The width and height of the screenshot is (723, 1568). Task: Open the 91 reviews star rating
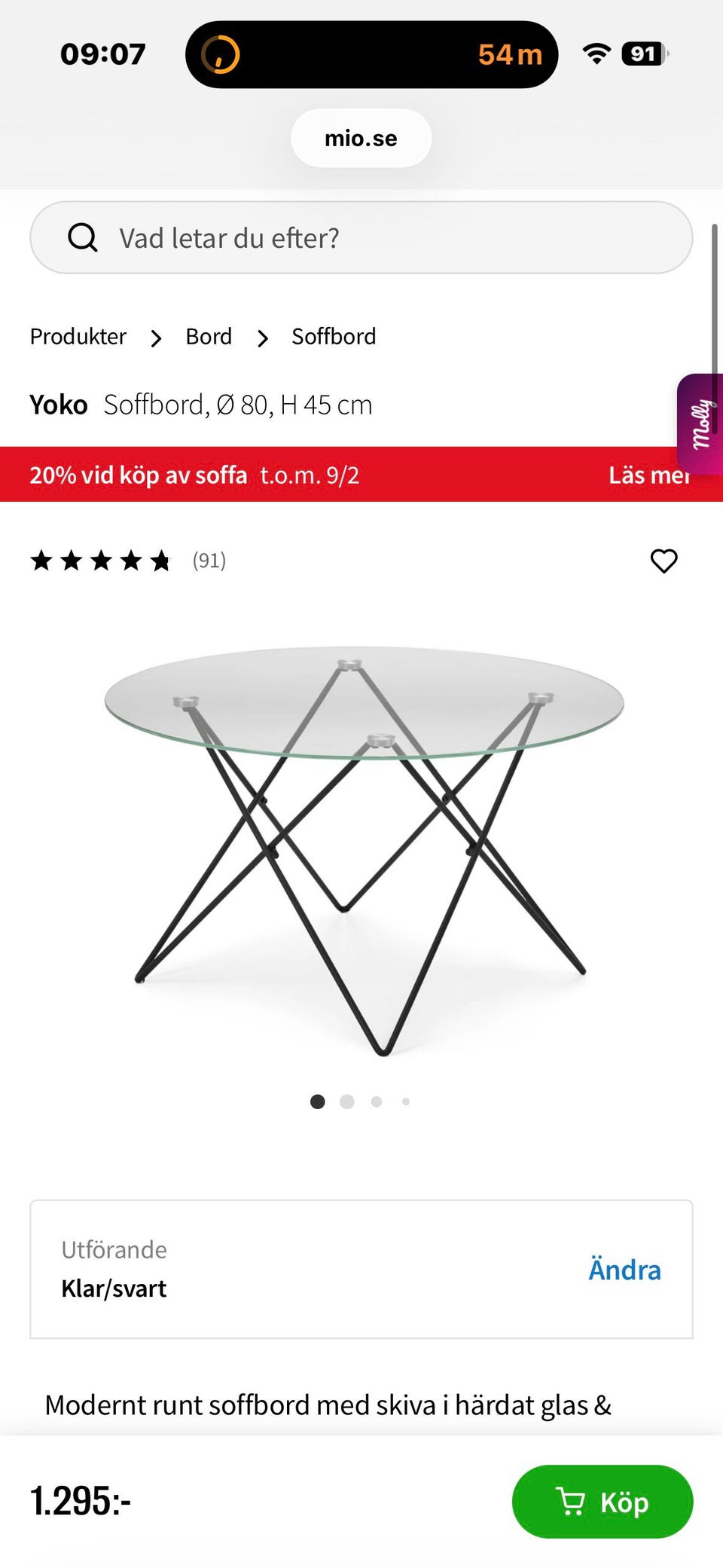tap(128, 561)
